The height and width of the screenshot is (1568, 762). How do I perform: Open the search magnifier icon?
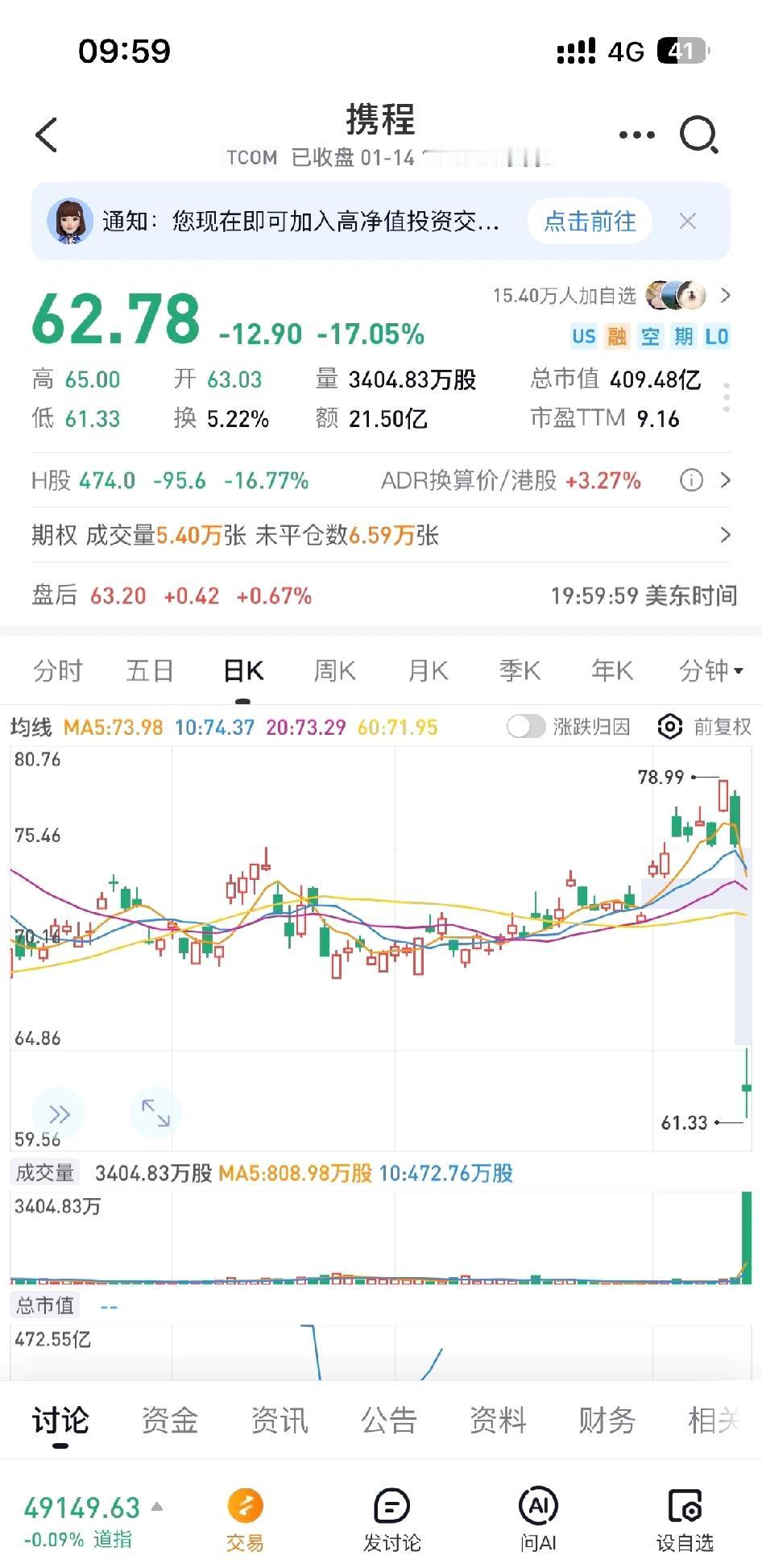pyautogui.click(x=699, y=135)
